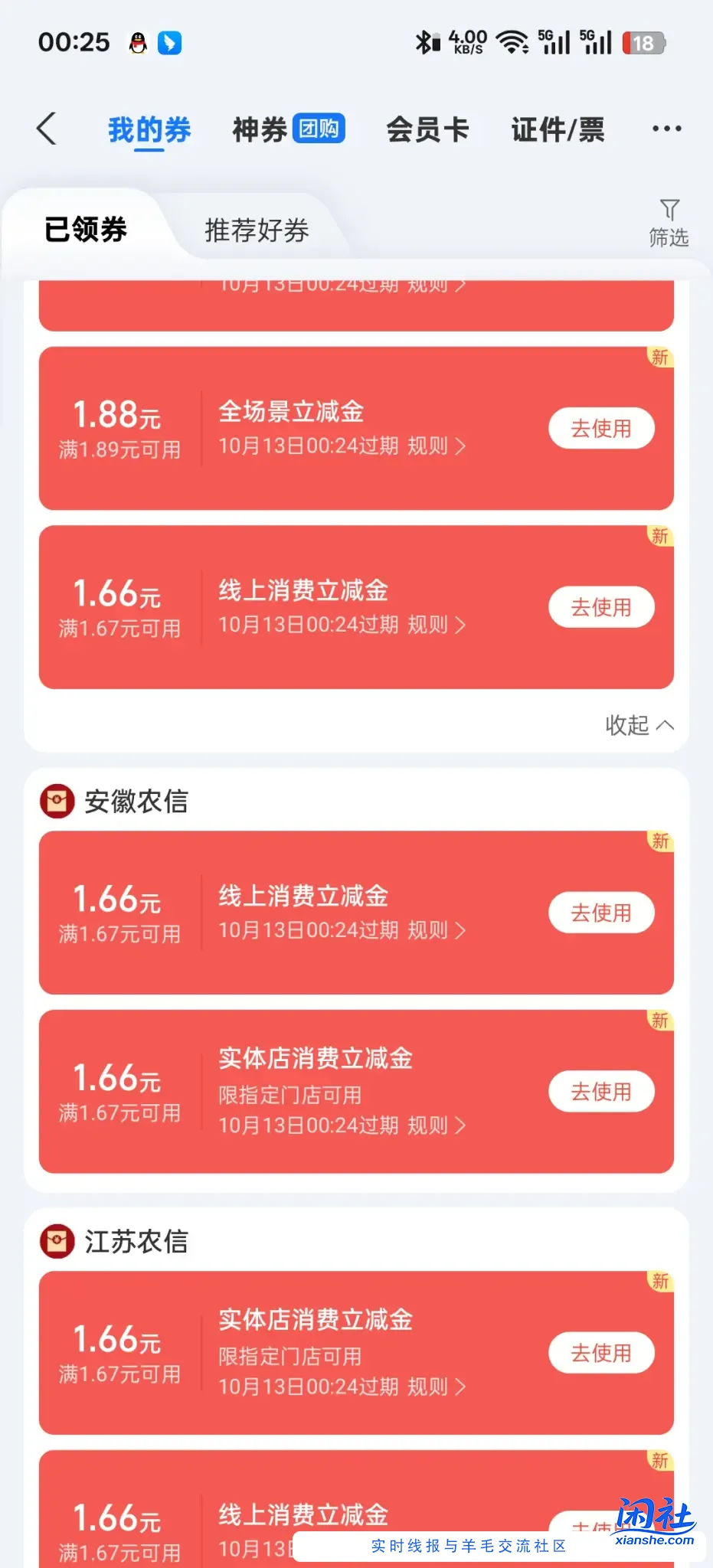This screenshot has width=713, height=1568.
Task: Switch to the 会员卡 section
Action: click(428, 129)
